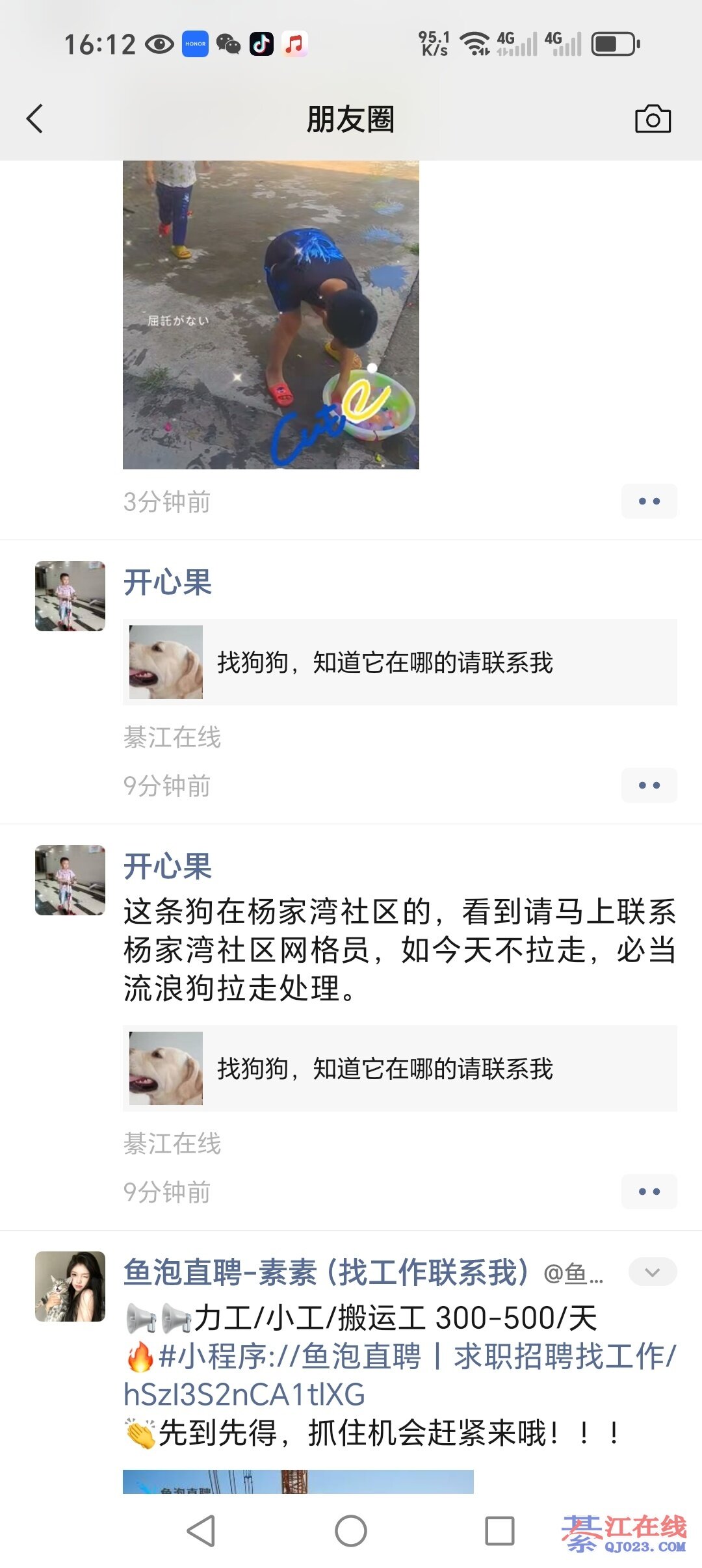This screenshot has height=1568, width=702.
Task: Open the photo of the kid with water balloons
Action: (270, 315)
